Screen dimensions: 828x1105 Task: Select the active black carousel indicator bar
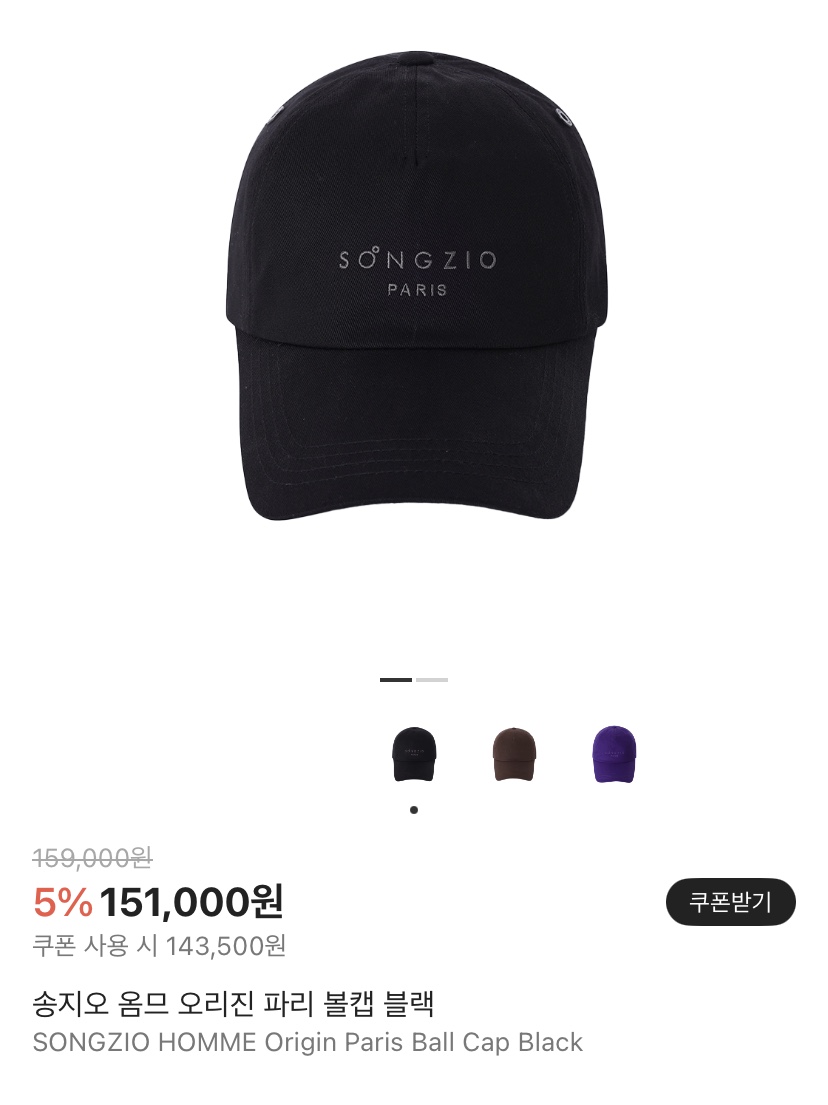398,678
